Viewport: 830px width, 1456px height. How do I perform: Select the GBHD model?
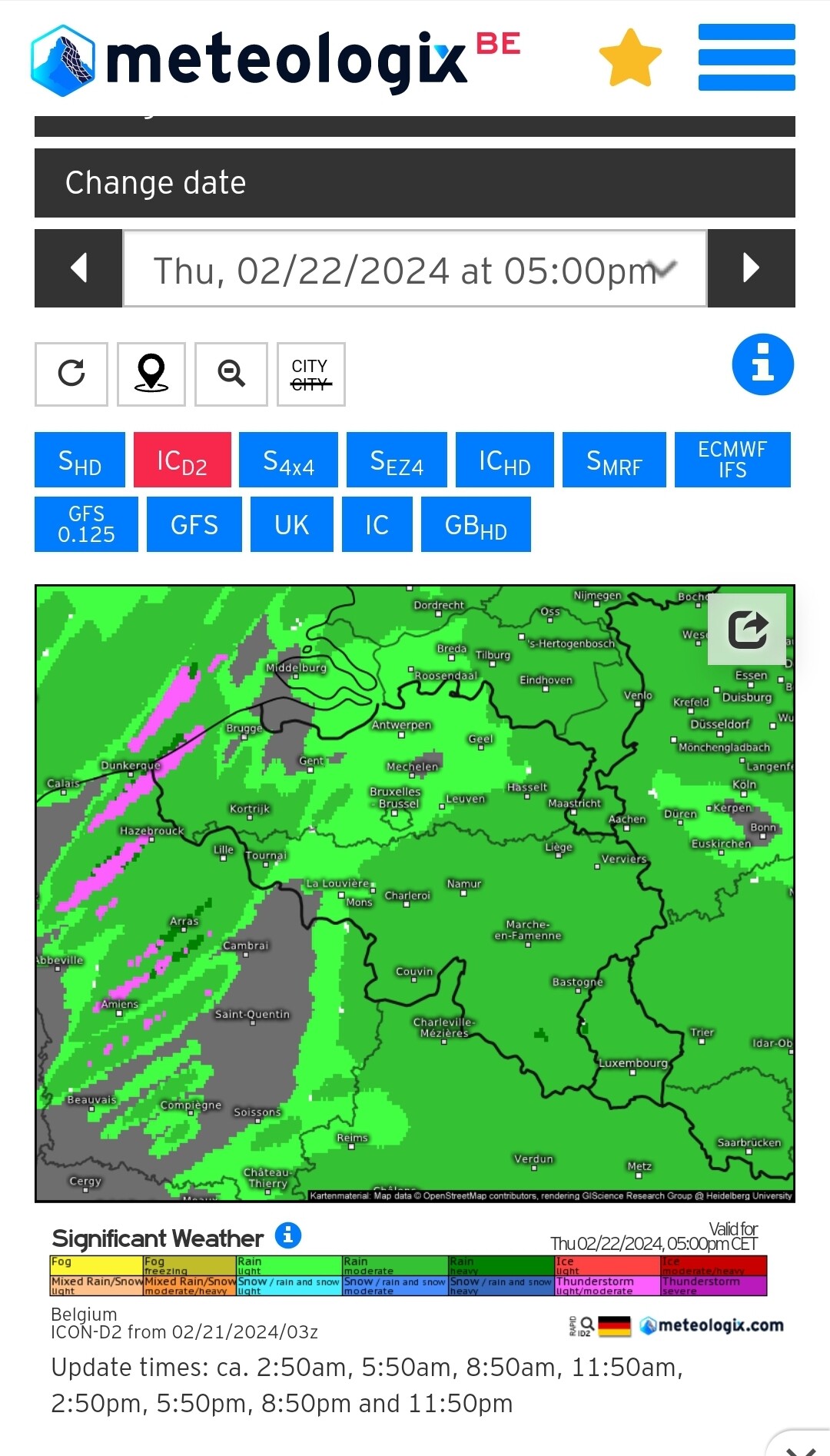tap(476, 524)
